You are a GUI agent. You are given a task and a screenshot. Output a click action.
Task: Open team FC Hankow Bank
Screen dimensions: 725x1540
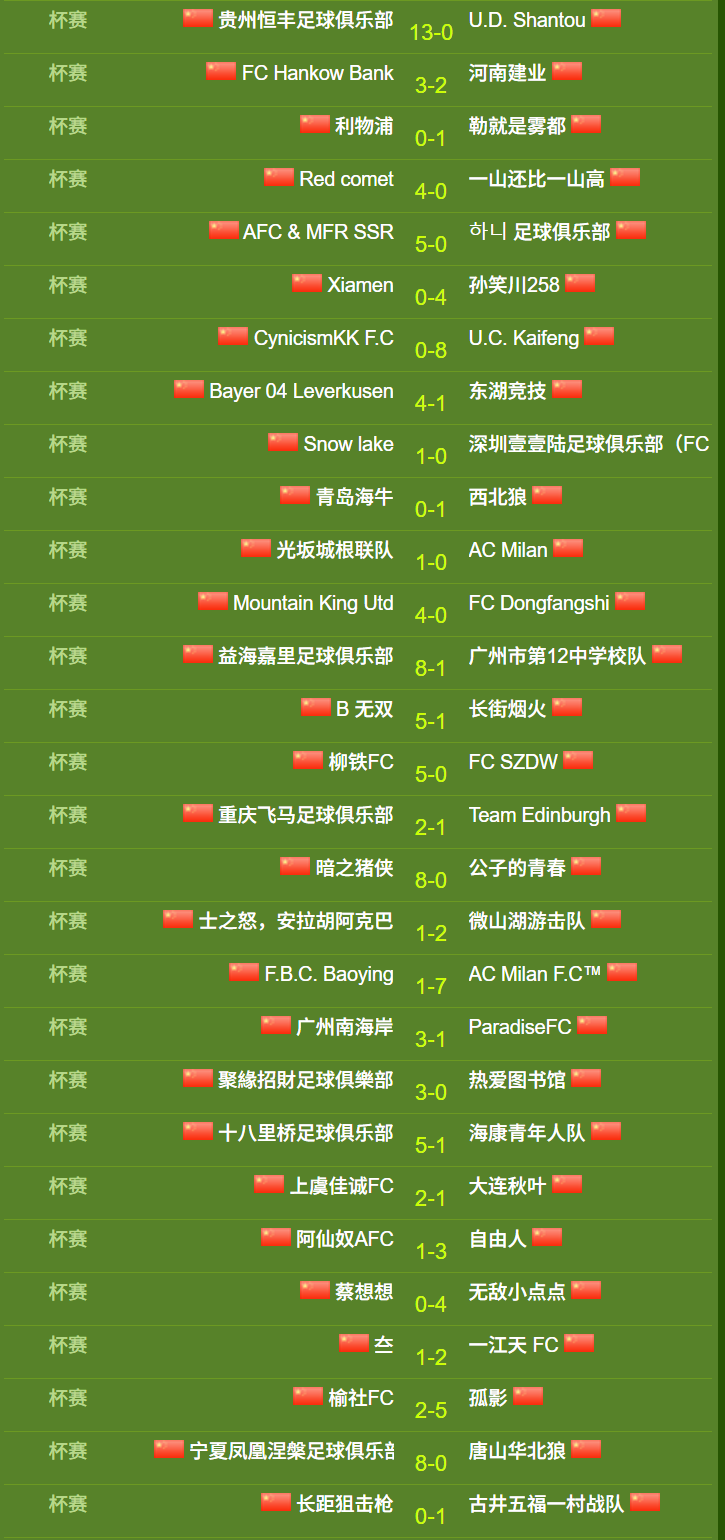[x=318, y=73]
